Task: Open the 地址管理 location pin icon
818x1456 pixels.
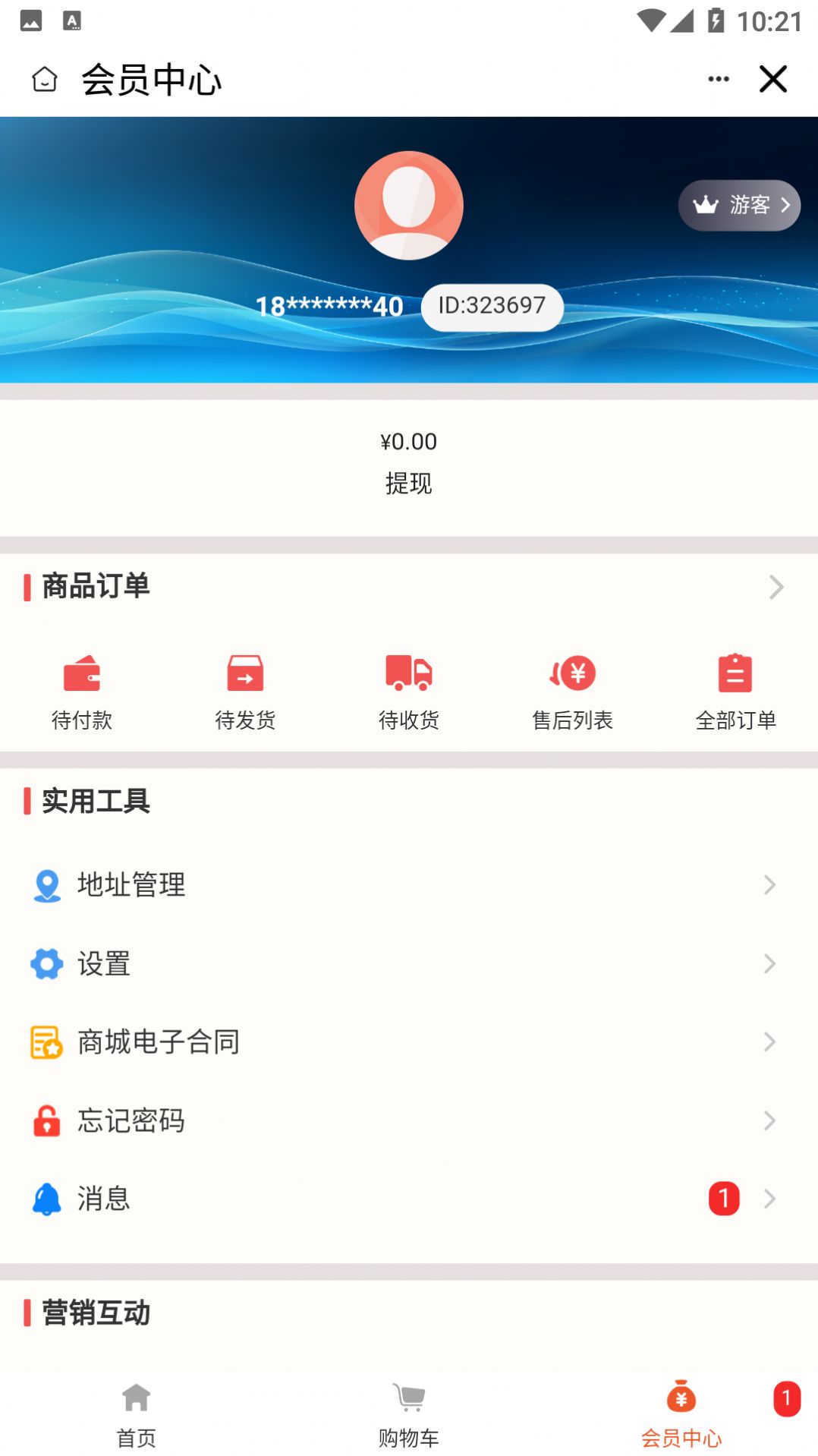Action: point(46,884)
